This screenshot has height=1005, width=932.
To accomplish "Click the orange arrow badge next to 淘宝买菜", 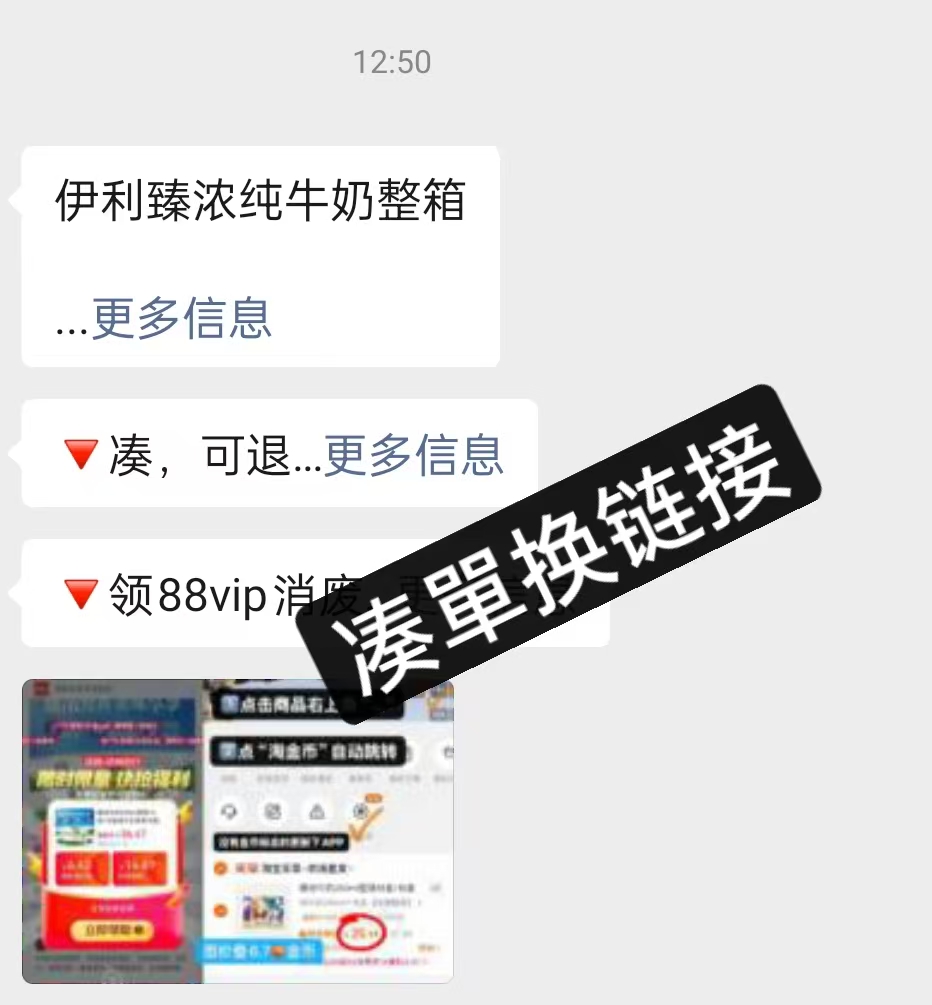I will [x=220, y=867].
